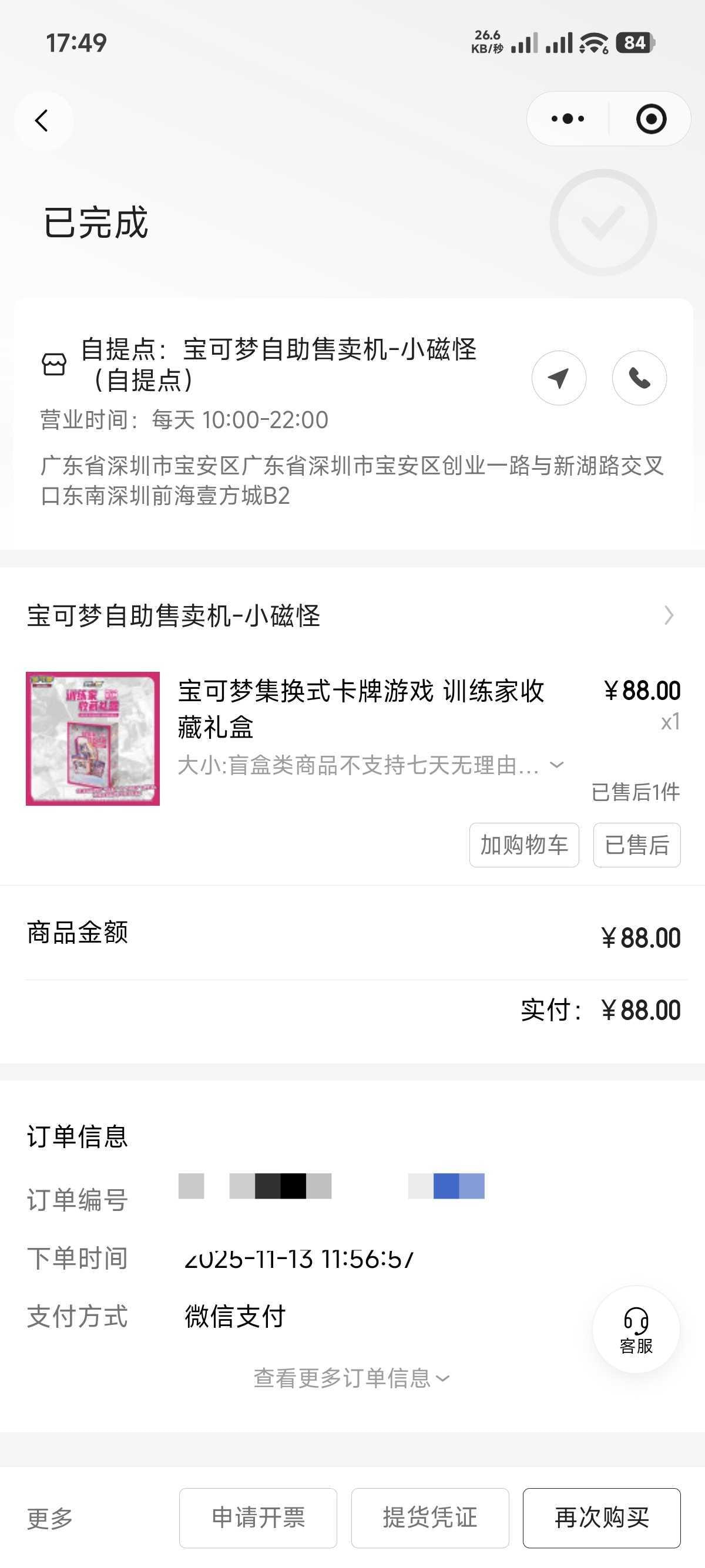Tap the storefront icon beside pickup point name
This screenshot has width=705, height=1568.
[x=53, y=364]
